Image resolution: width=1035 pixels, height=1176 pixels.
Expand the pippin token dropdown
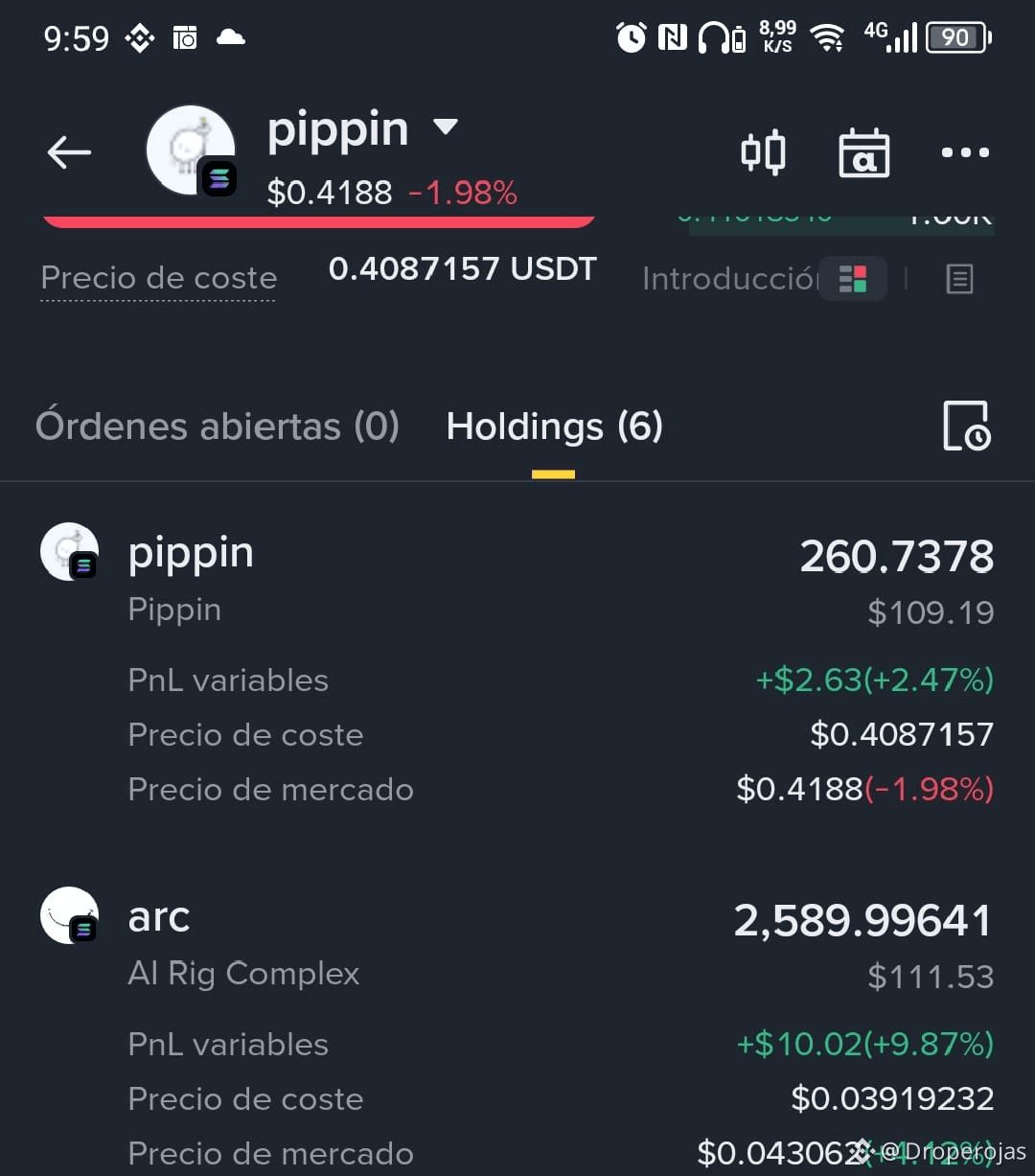(x=446, y=127)
